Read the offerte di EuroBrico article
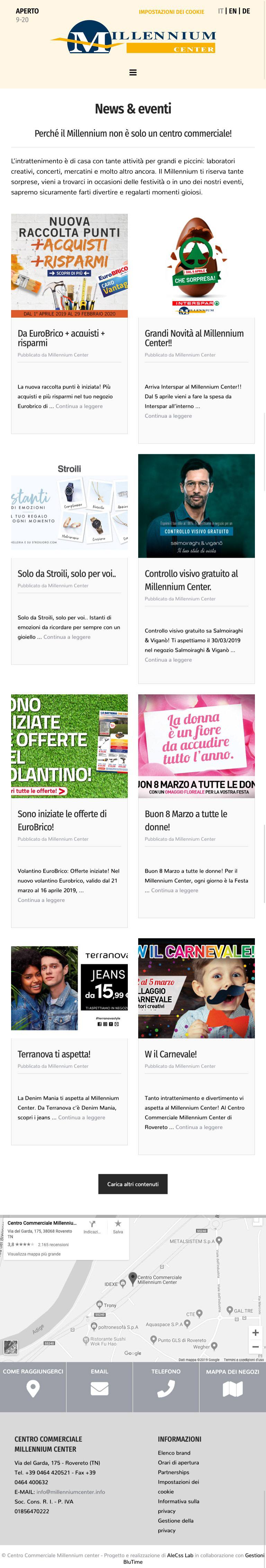Image resolution: width=266 pixels, height=1568 pixels. [62, 820]
